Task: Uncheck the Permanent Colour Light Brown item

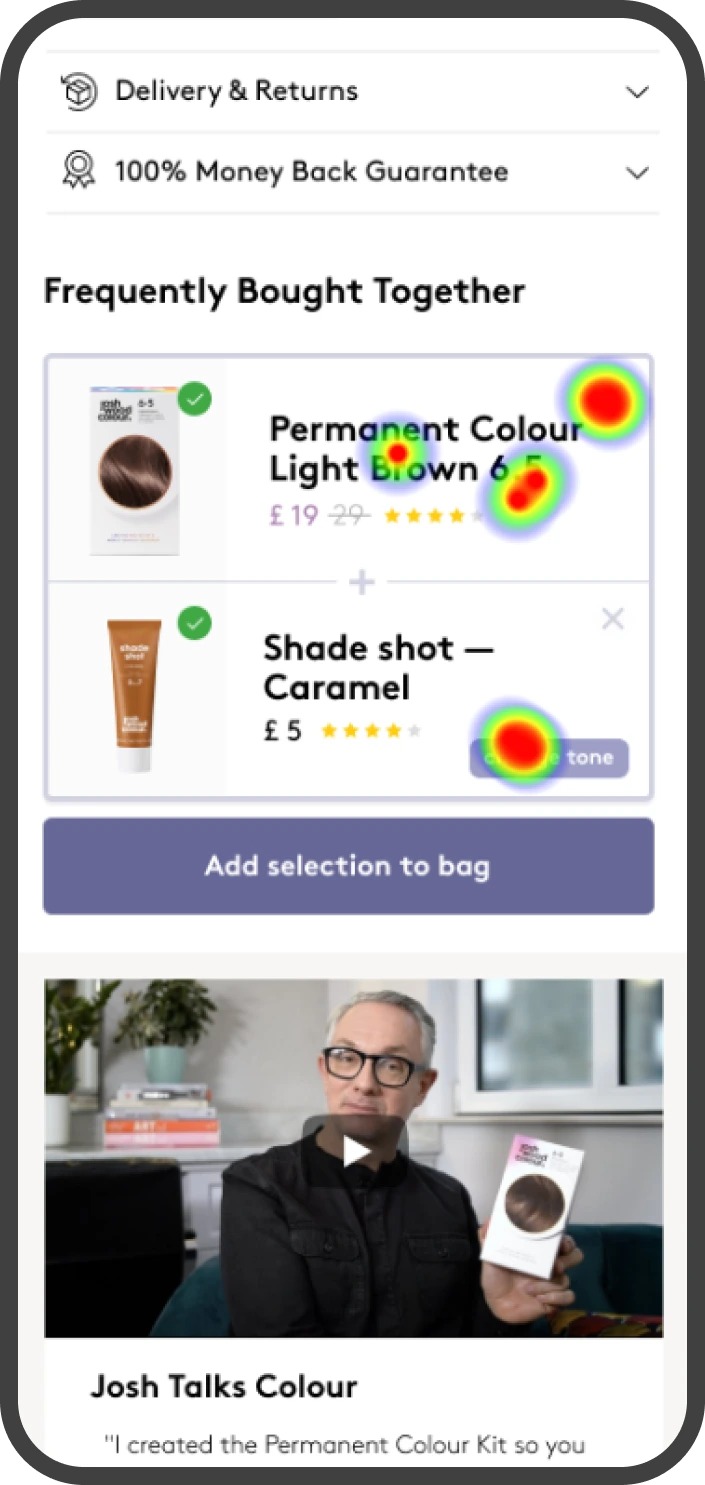Action: pos(195,400)
